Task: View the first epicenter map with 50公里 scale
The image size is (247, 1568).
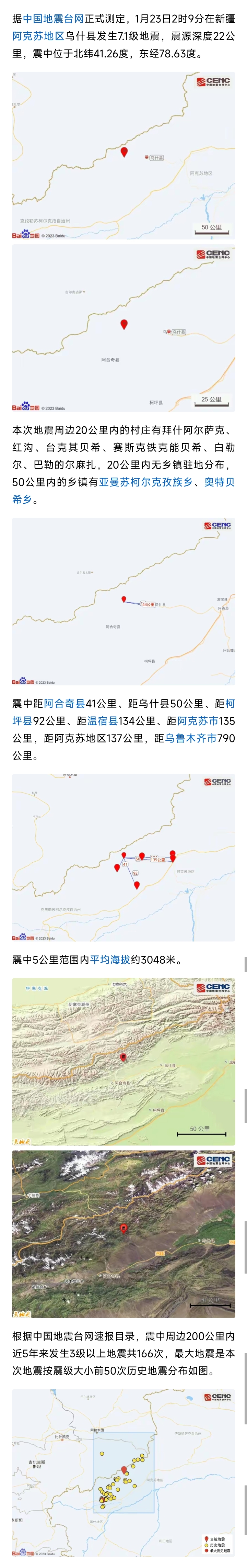Action: (123, 156)
